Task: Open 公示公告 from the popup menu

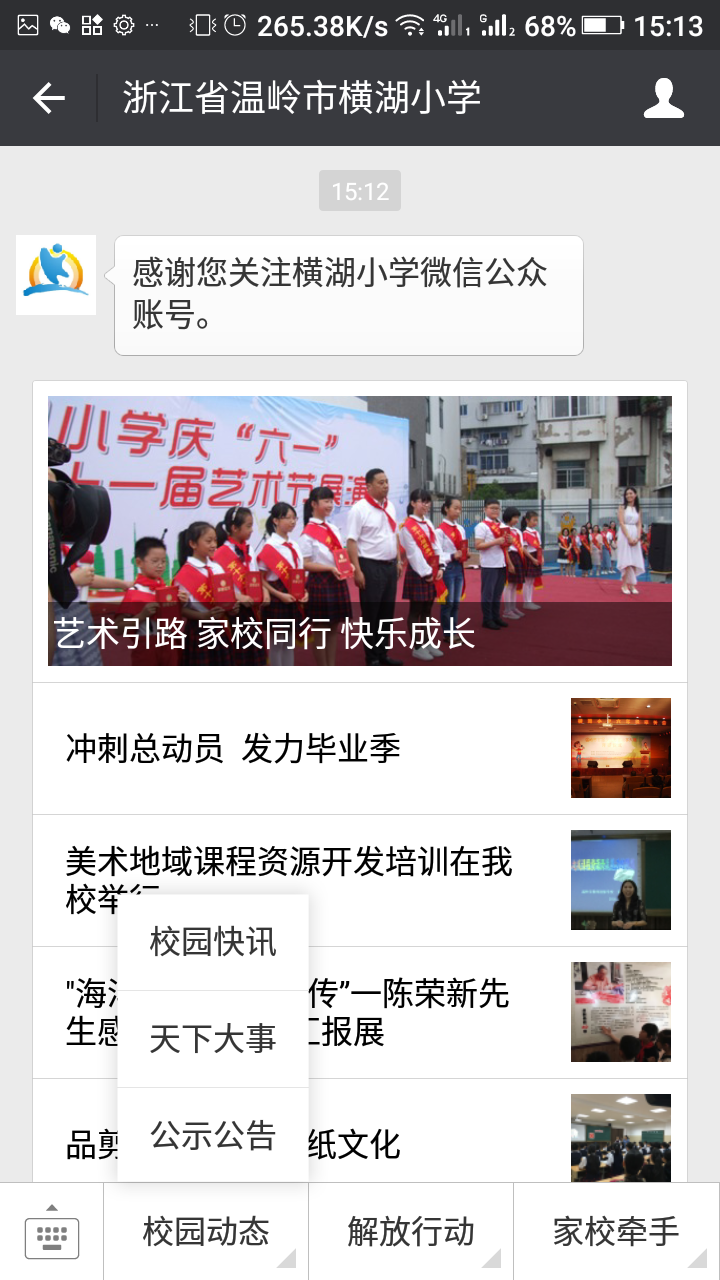Action: pyautogui.click(x=213, y=1135)
